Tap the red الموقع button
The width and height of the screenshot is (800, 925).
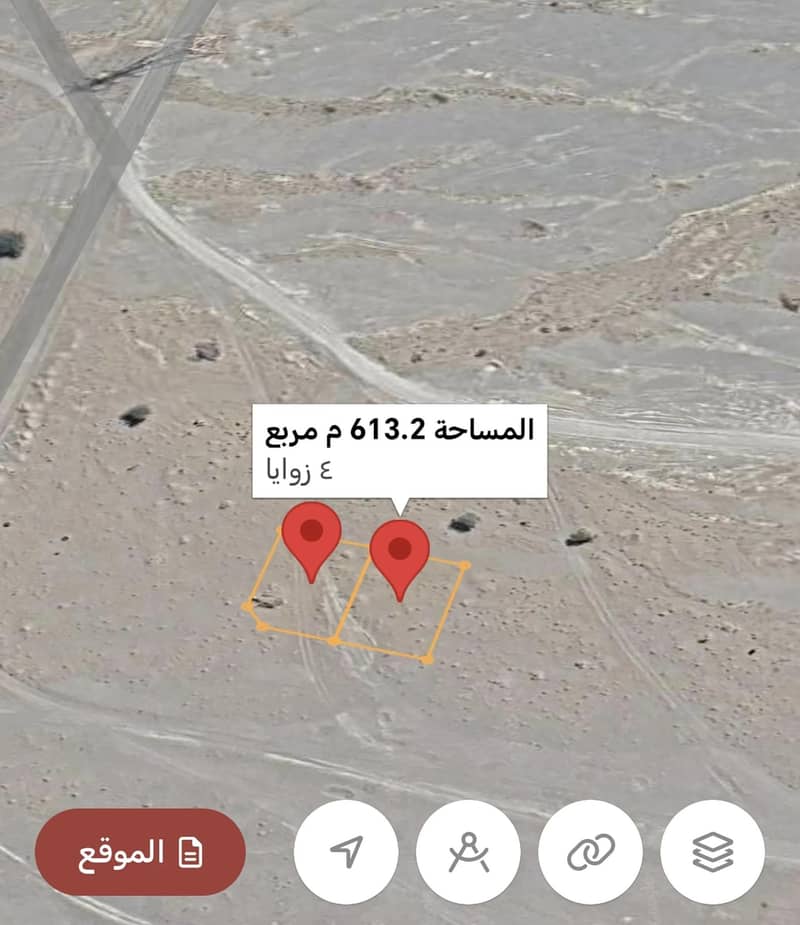140,852
